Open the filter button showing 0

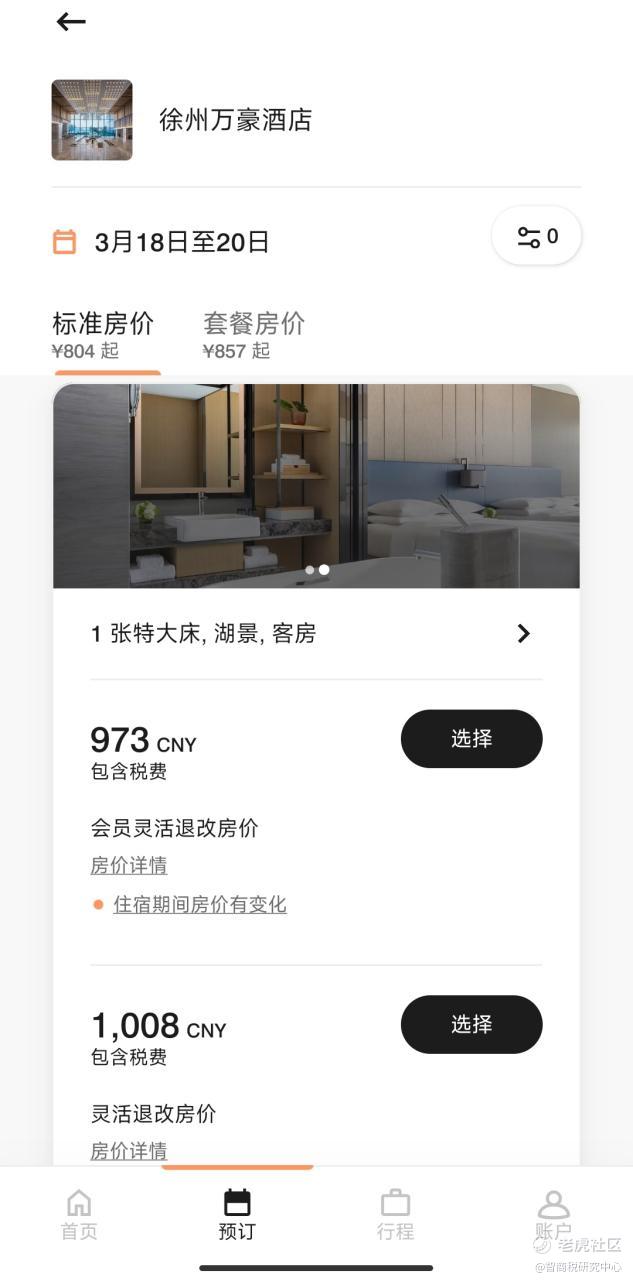[536, 237]
